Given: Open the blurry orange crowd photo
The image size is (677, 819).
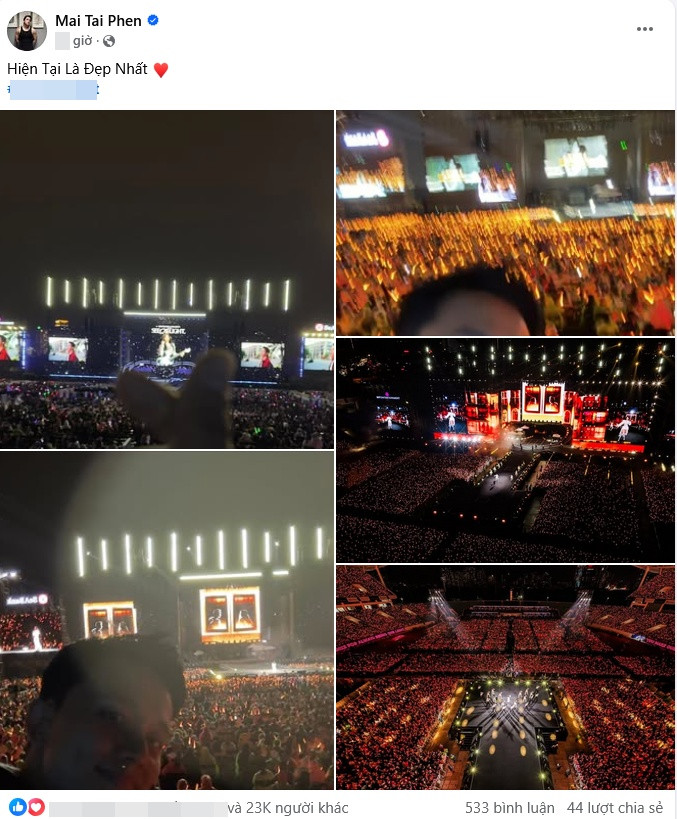Looking at the screenshot, I should 505,222.
